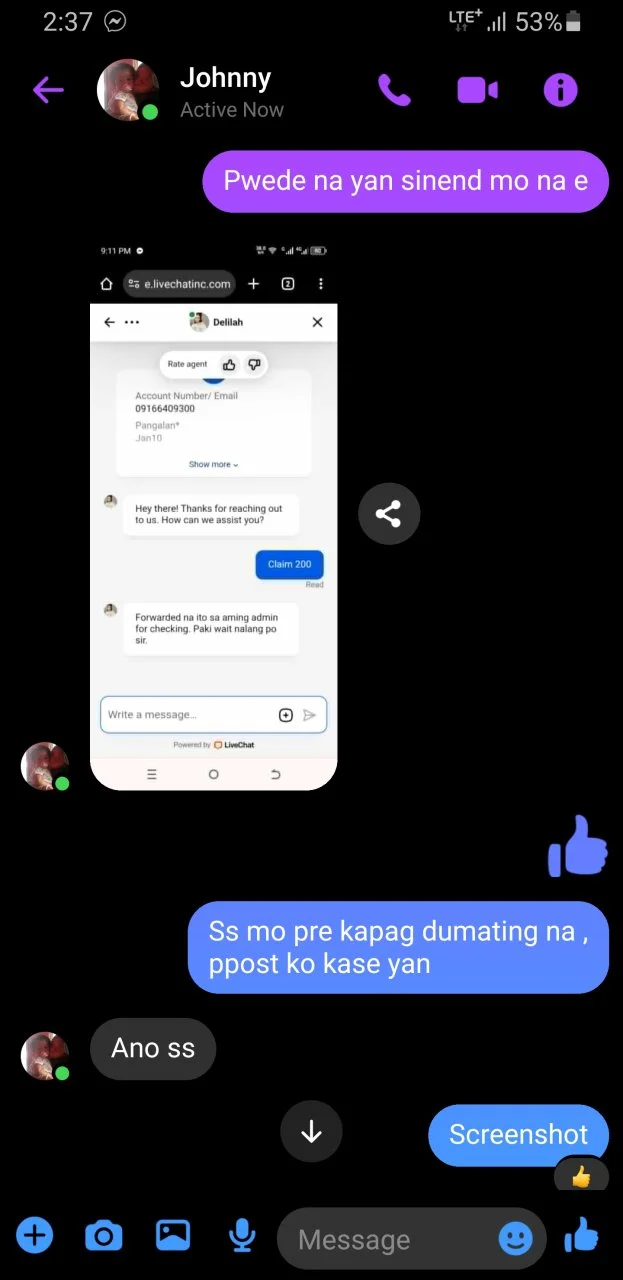Go back to the chat list
623x1280 pixels.
(x=48, y=91)
